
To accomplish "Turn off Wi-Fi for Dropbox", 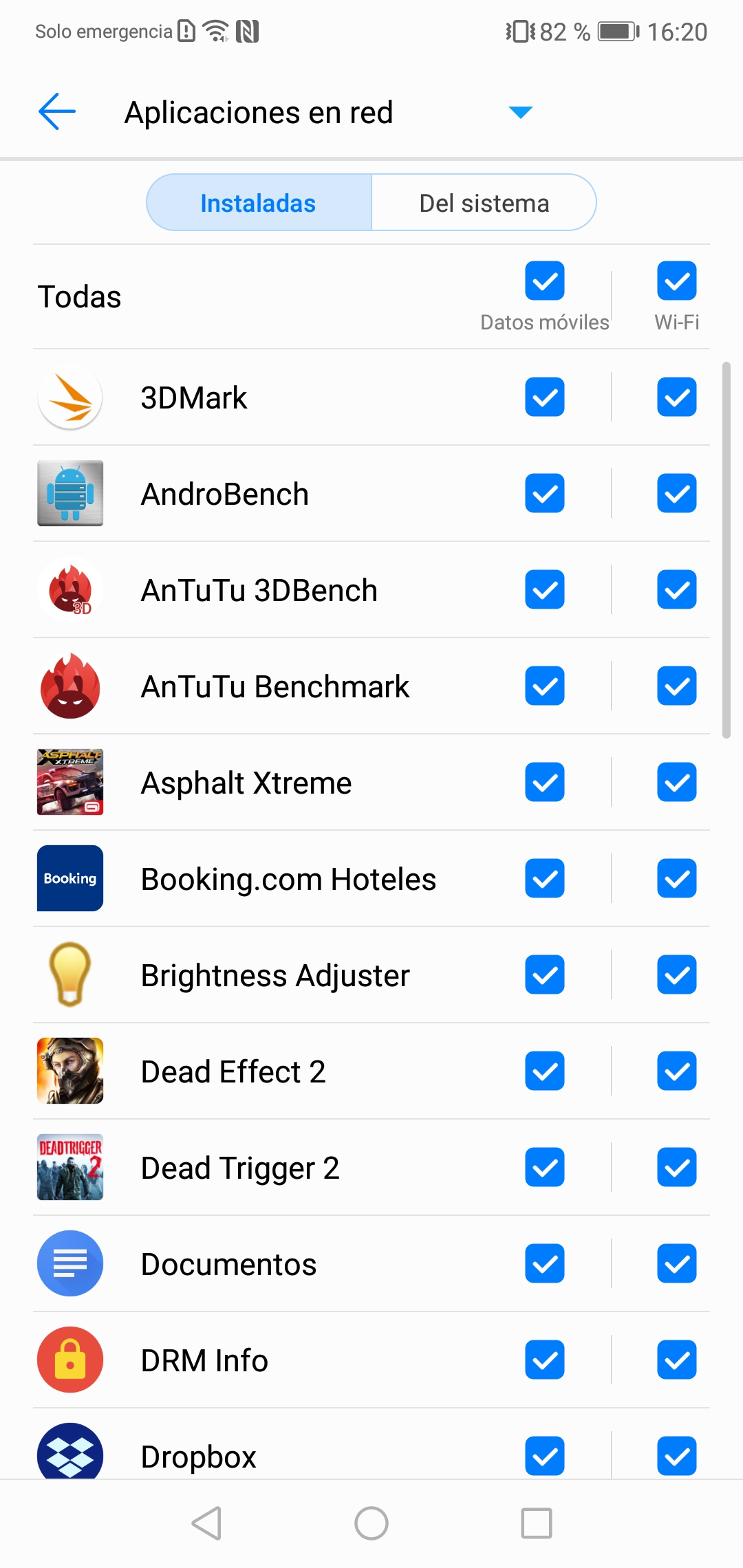I will point(677,1456).
